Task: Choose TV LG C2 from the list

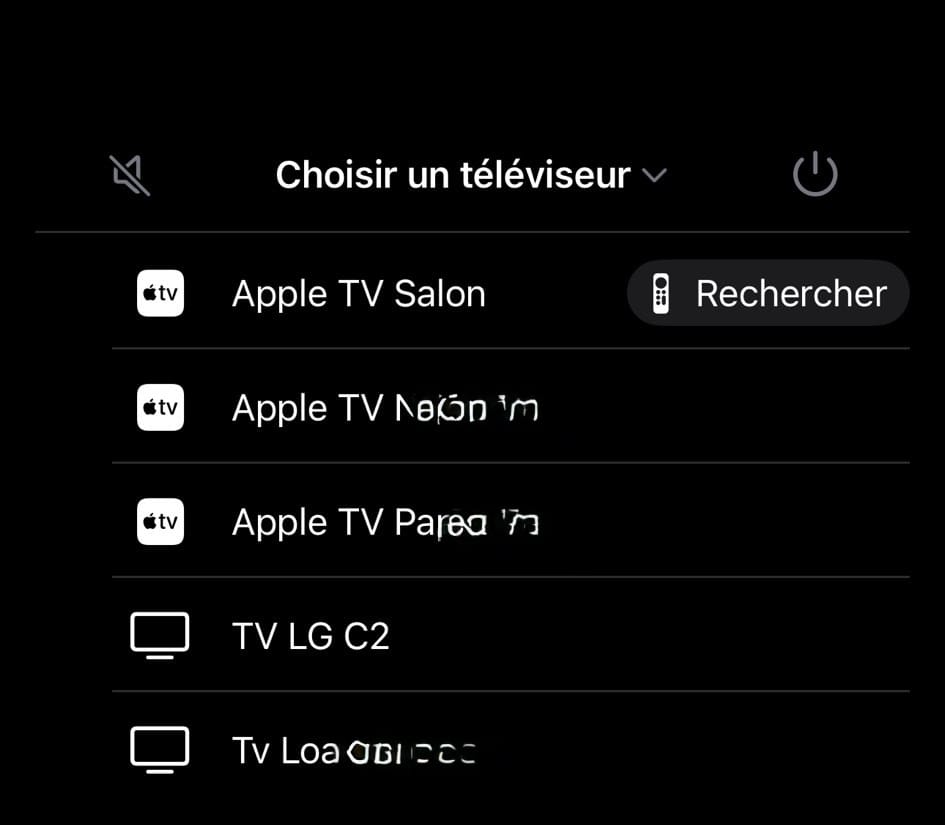Action: coord(310,636)
